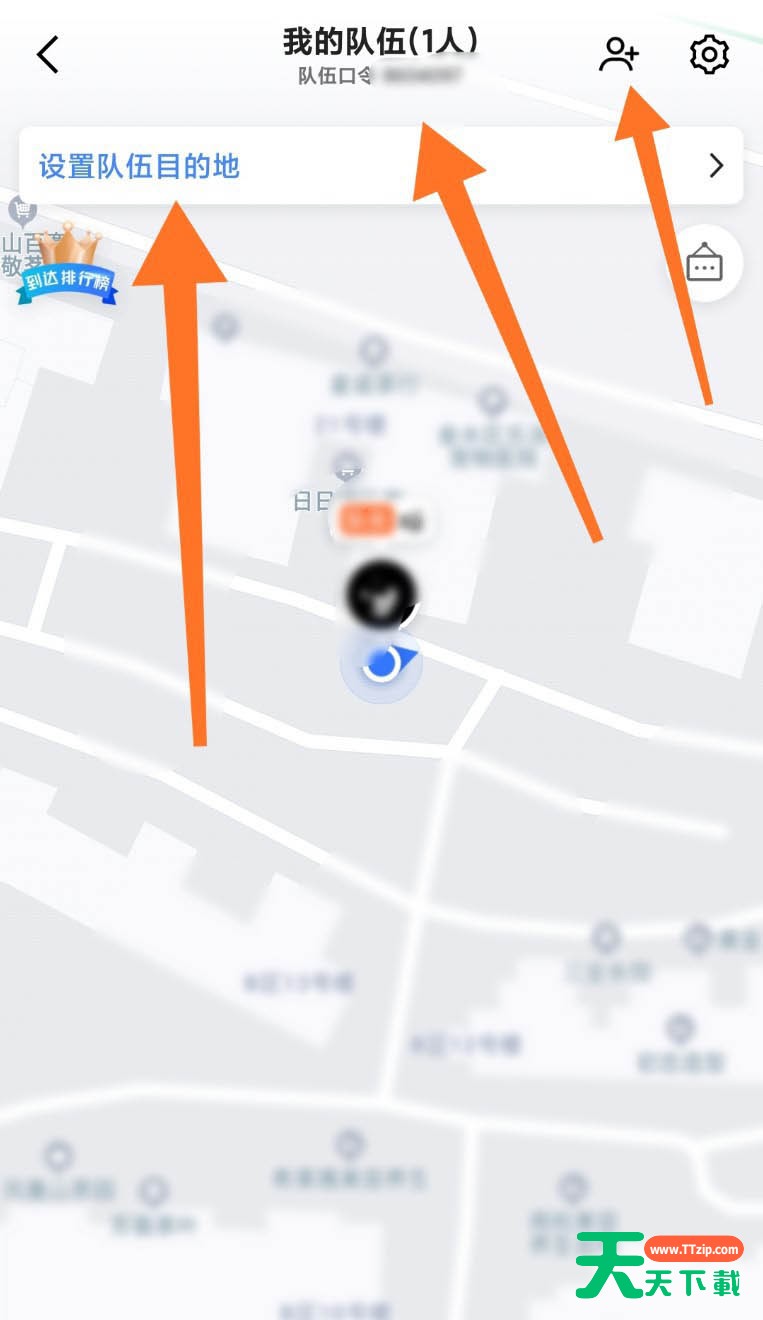763x1320 pixels.
Task: Open team settings gear icon
Action: tap(709, 54)
